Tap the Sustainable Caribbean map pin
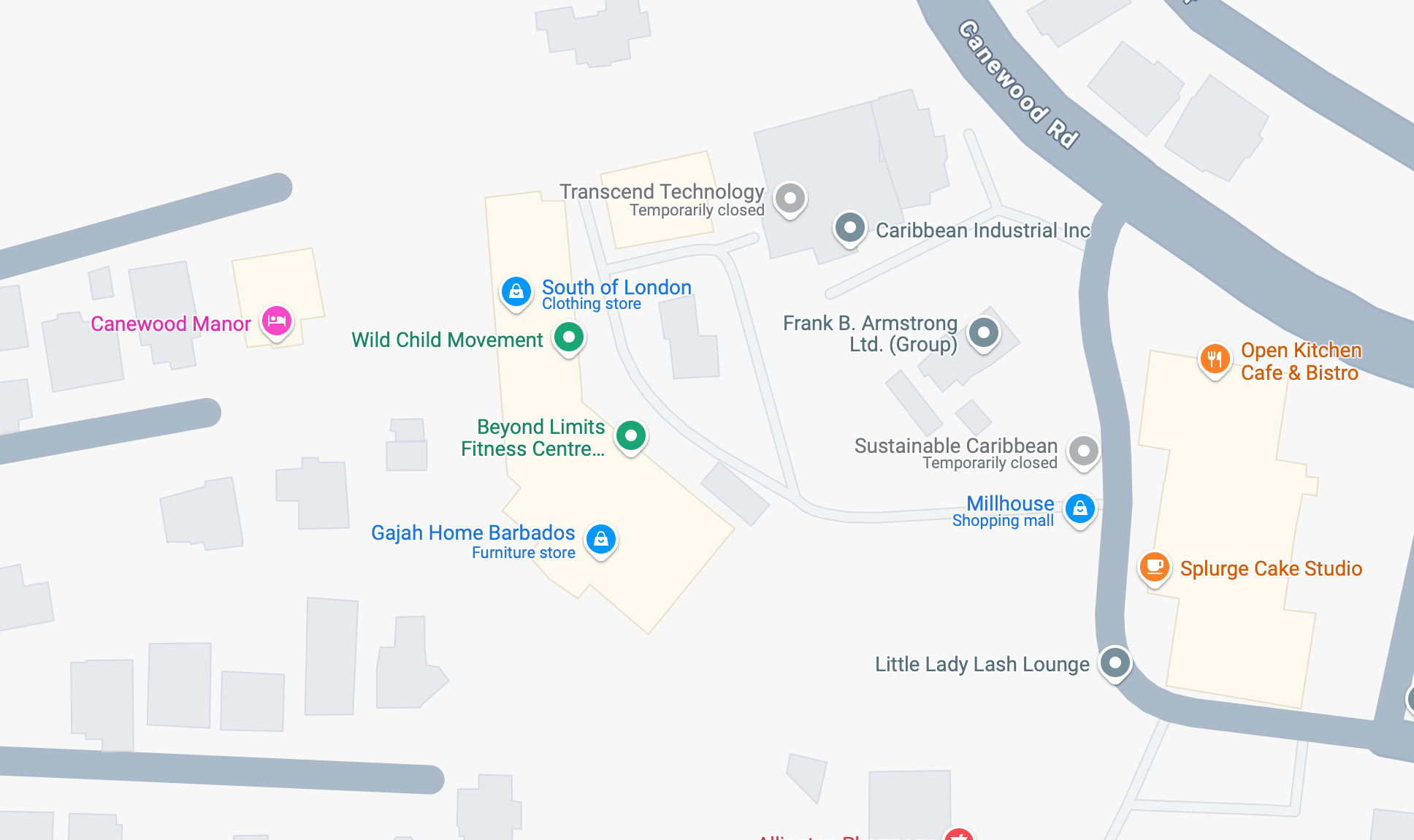Image resolution: width=1414 pixels, height=840 pixels. point(1084,451)
